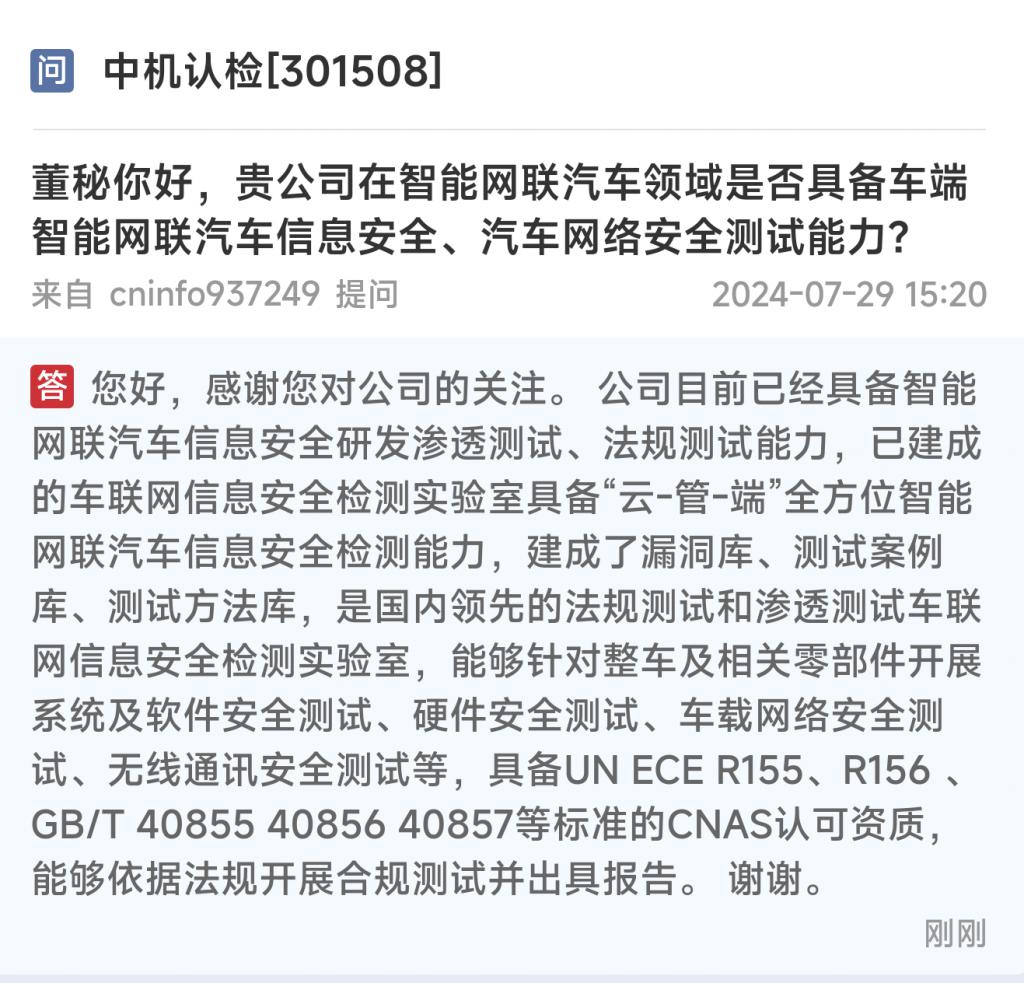This screenshot has height=983, width=1024.
Task: View asker cninfo937249's profile
Action: [214, 294]
